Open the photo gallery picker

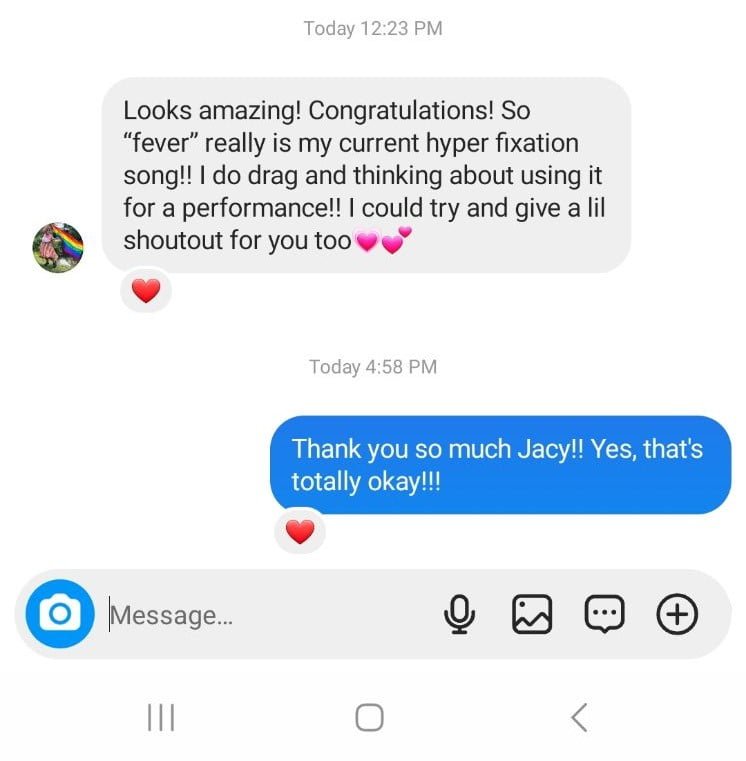click(x=532, y=614)
